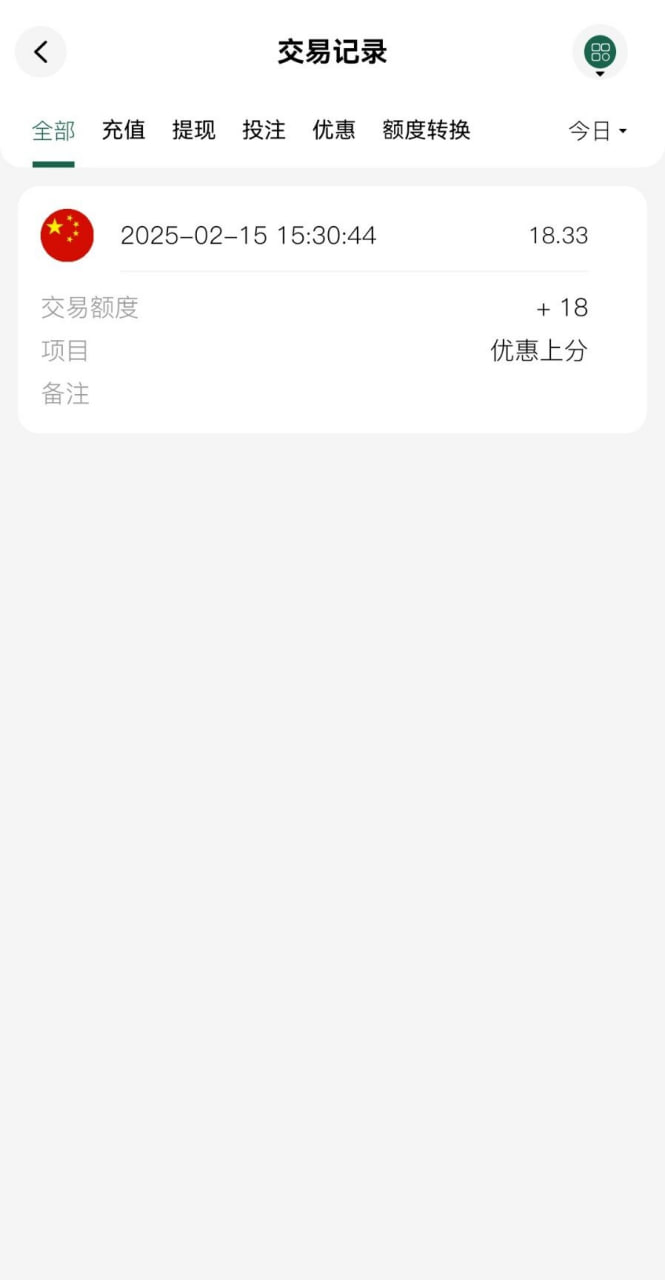Expand the 今日 date filter dropdown

(x=598, y=131)
